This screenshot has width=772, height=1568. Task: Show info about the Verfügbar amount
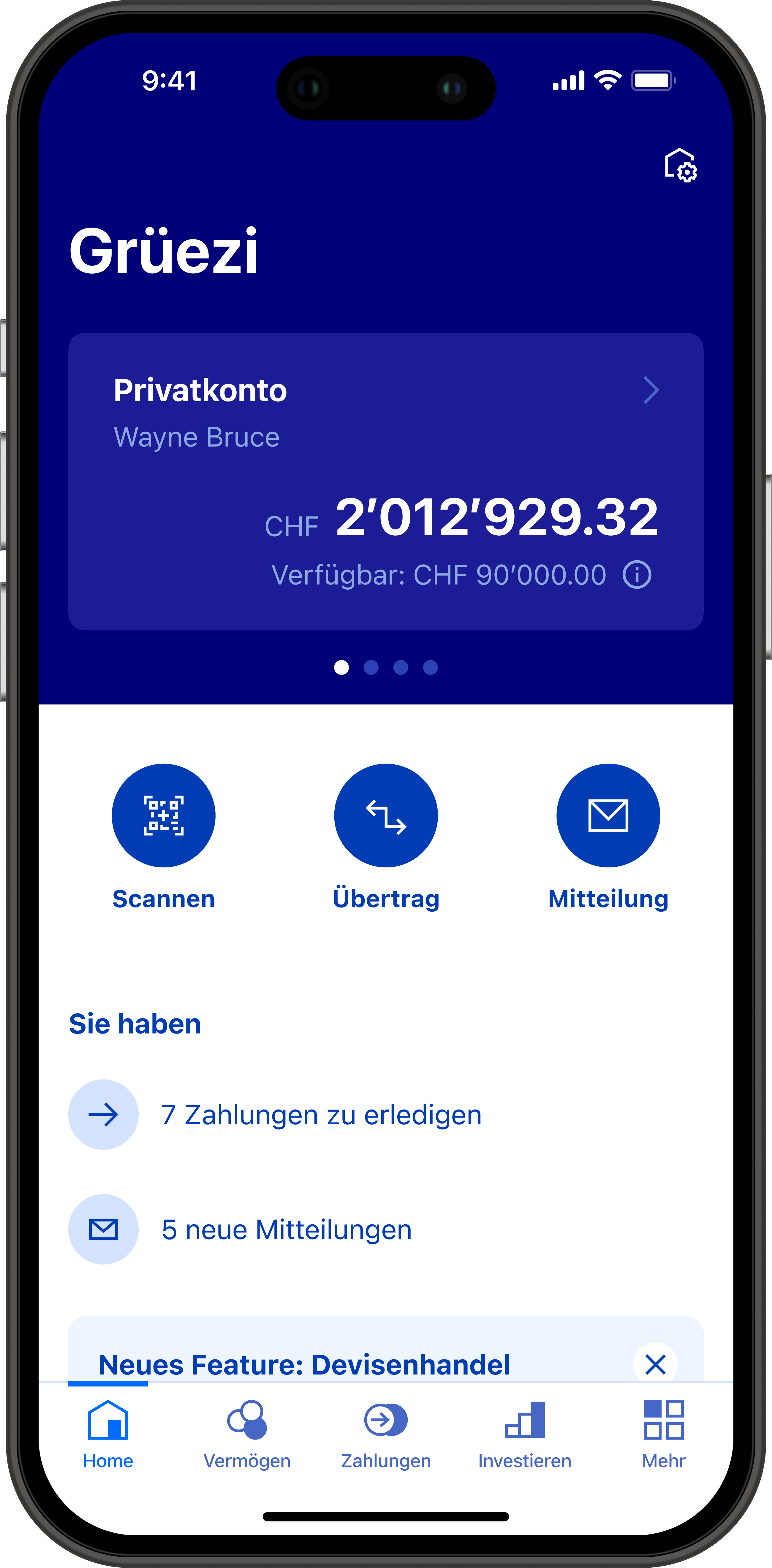tap(637, 574)
